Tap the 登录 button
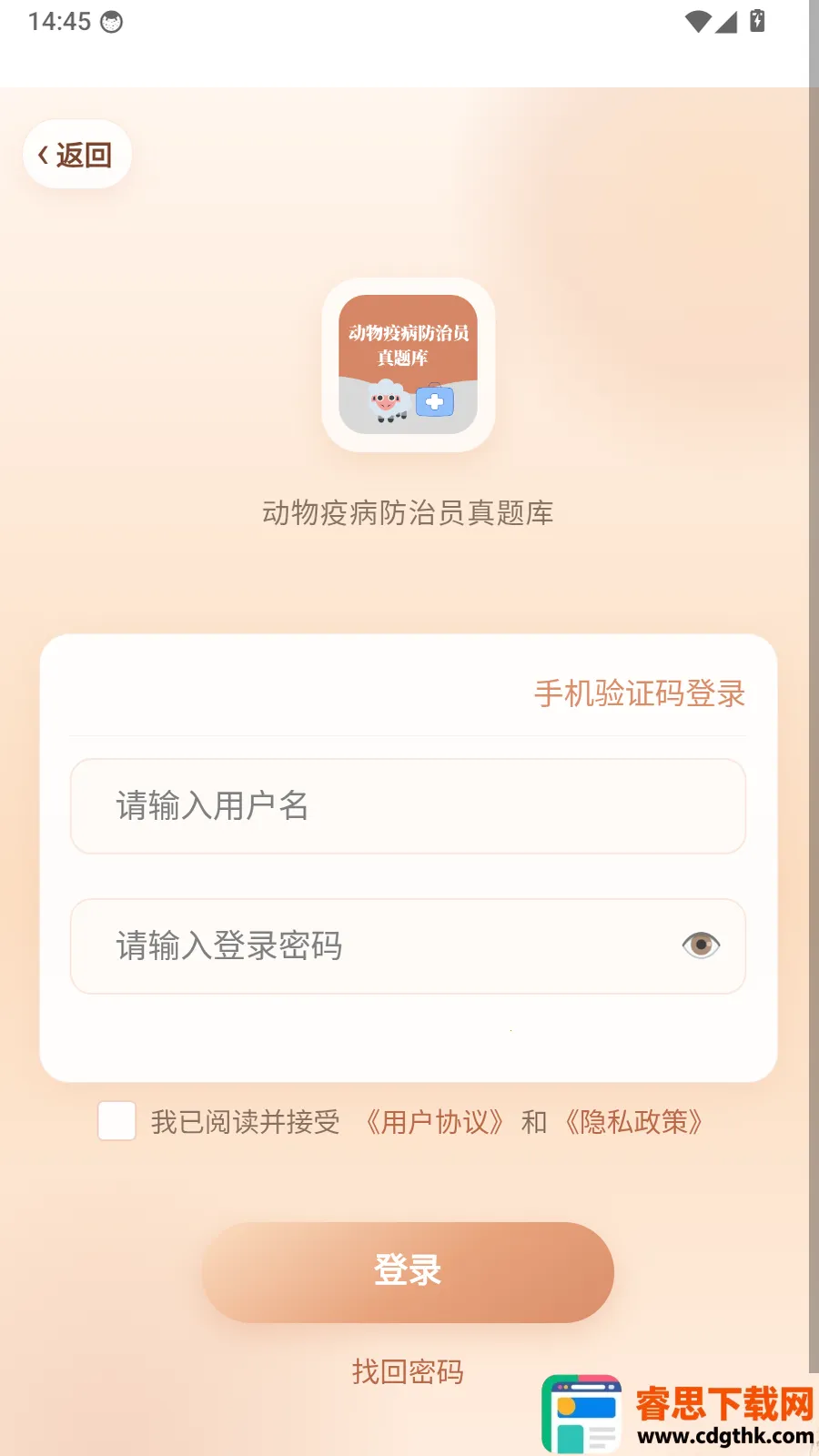Image resolution: width=819 pixels, height=1456 pixels. pos(408,1271)
